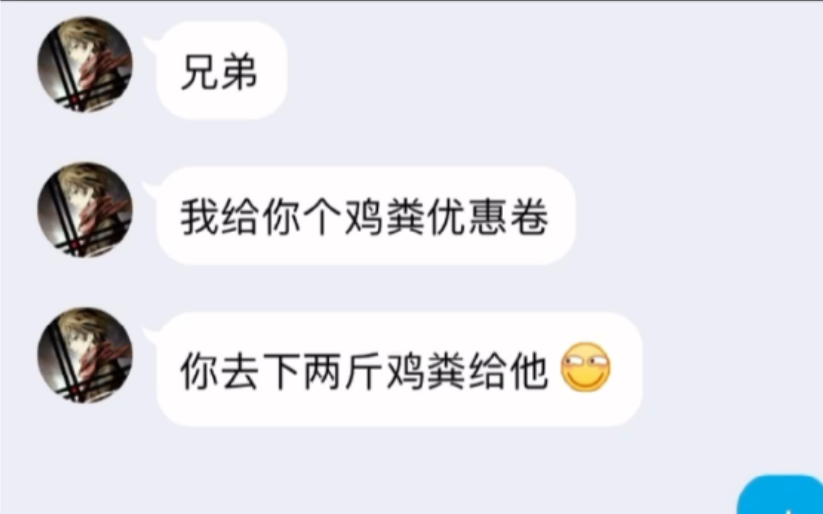The height and width of the screenshot is (514, 823).
Task: Open sender's avatar beside the 兄弟 message
Action: click(85, 64)
